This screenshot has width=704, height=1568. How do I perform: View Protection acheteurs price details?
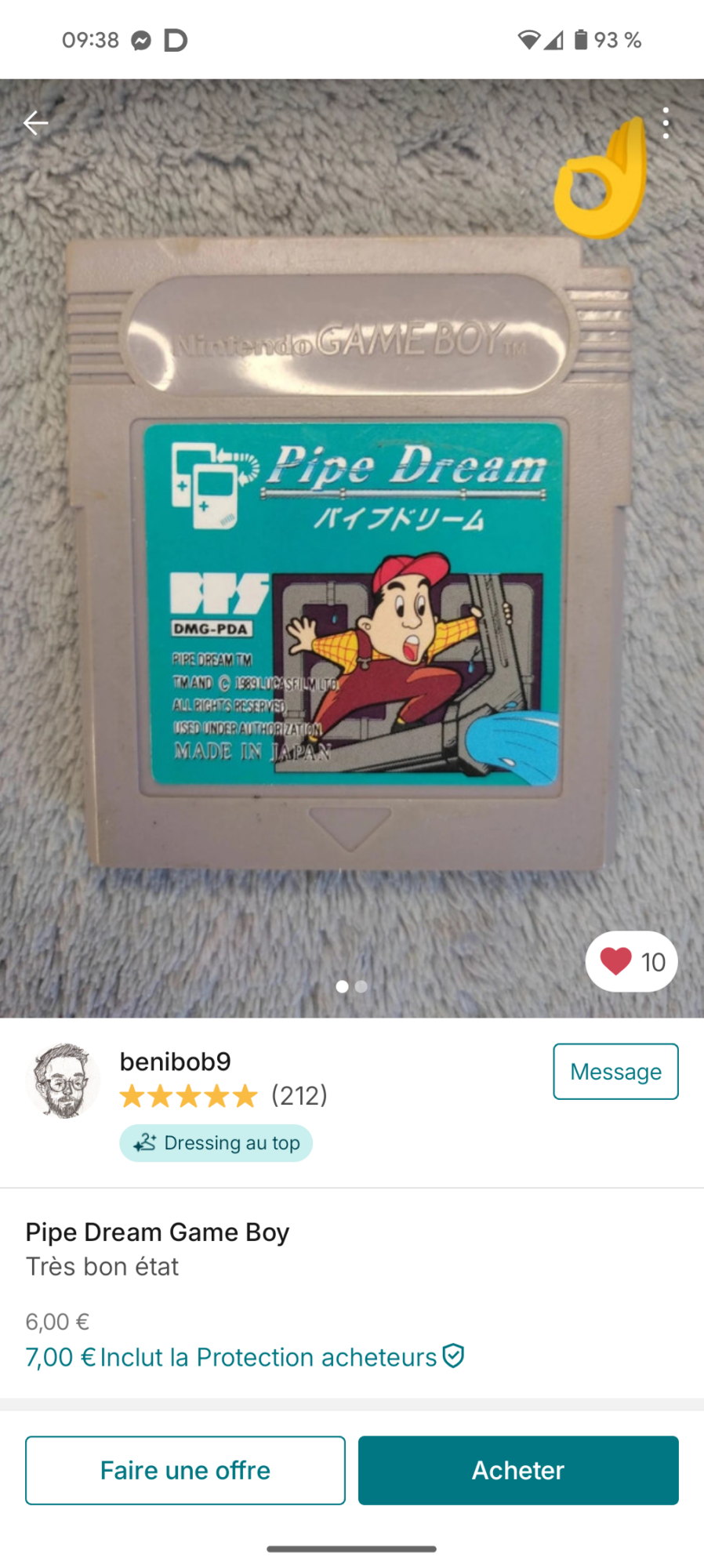245,1357
